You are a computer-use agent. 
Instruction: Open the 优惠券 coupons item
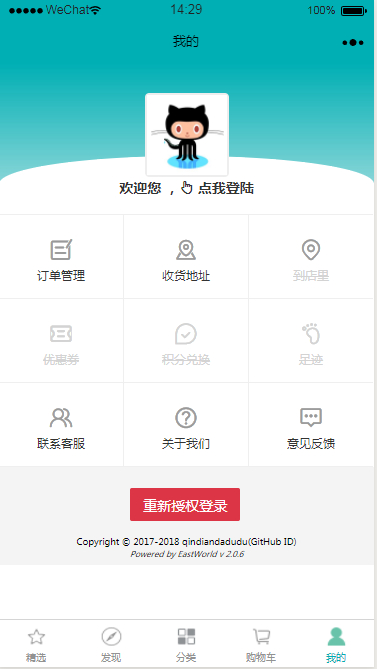[61, 341]
